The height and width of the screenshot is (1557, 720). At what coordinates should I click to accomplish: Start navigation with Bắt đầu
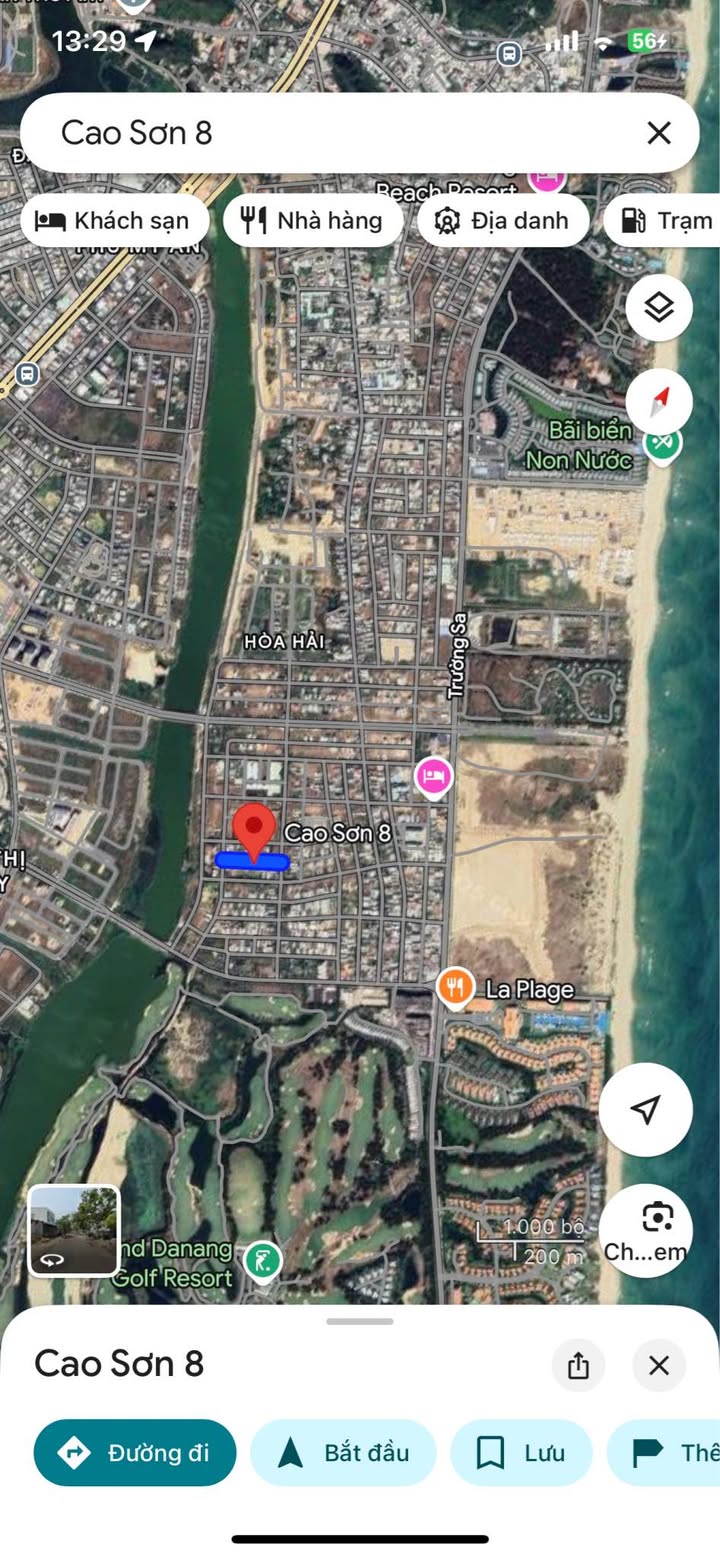343,1452
